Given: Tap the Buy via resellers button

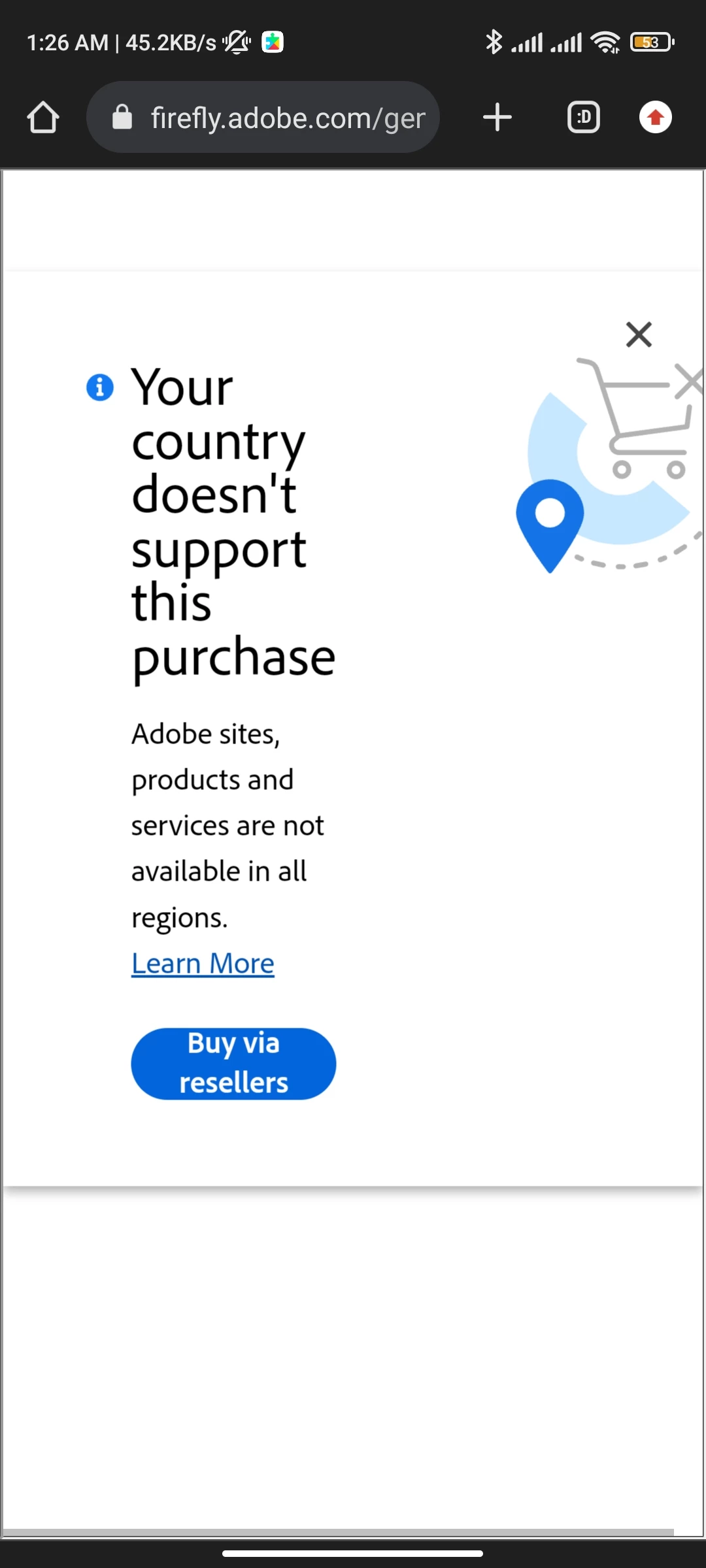Looking at the screenshot, I should (233, 1064).
